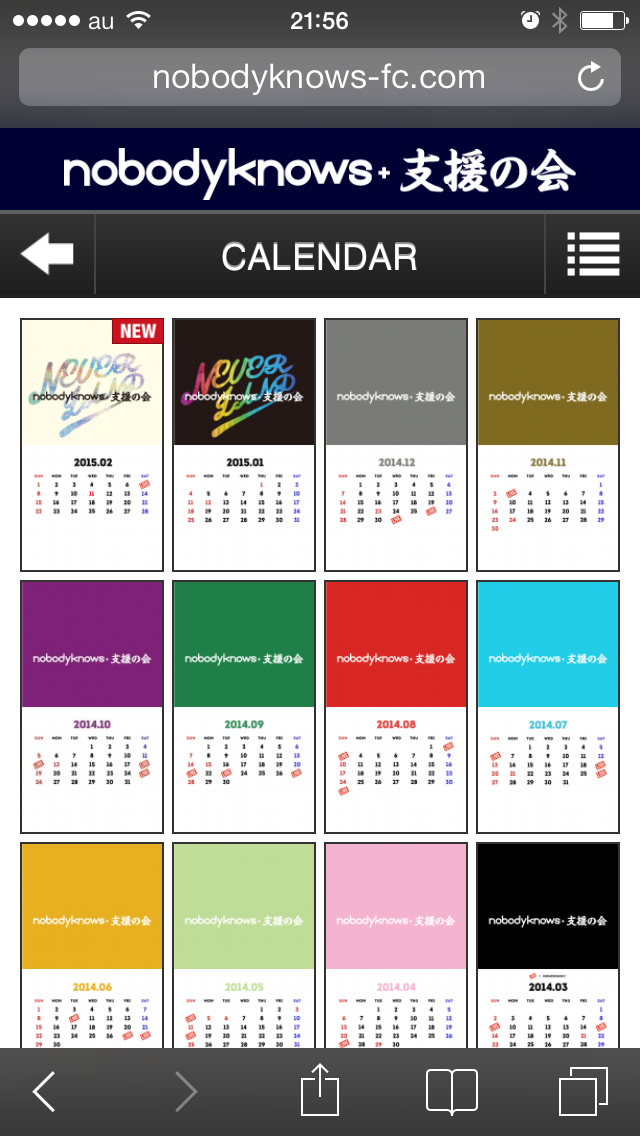Go back a page in Safari

pos(44,1092)
